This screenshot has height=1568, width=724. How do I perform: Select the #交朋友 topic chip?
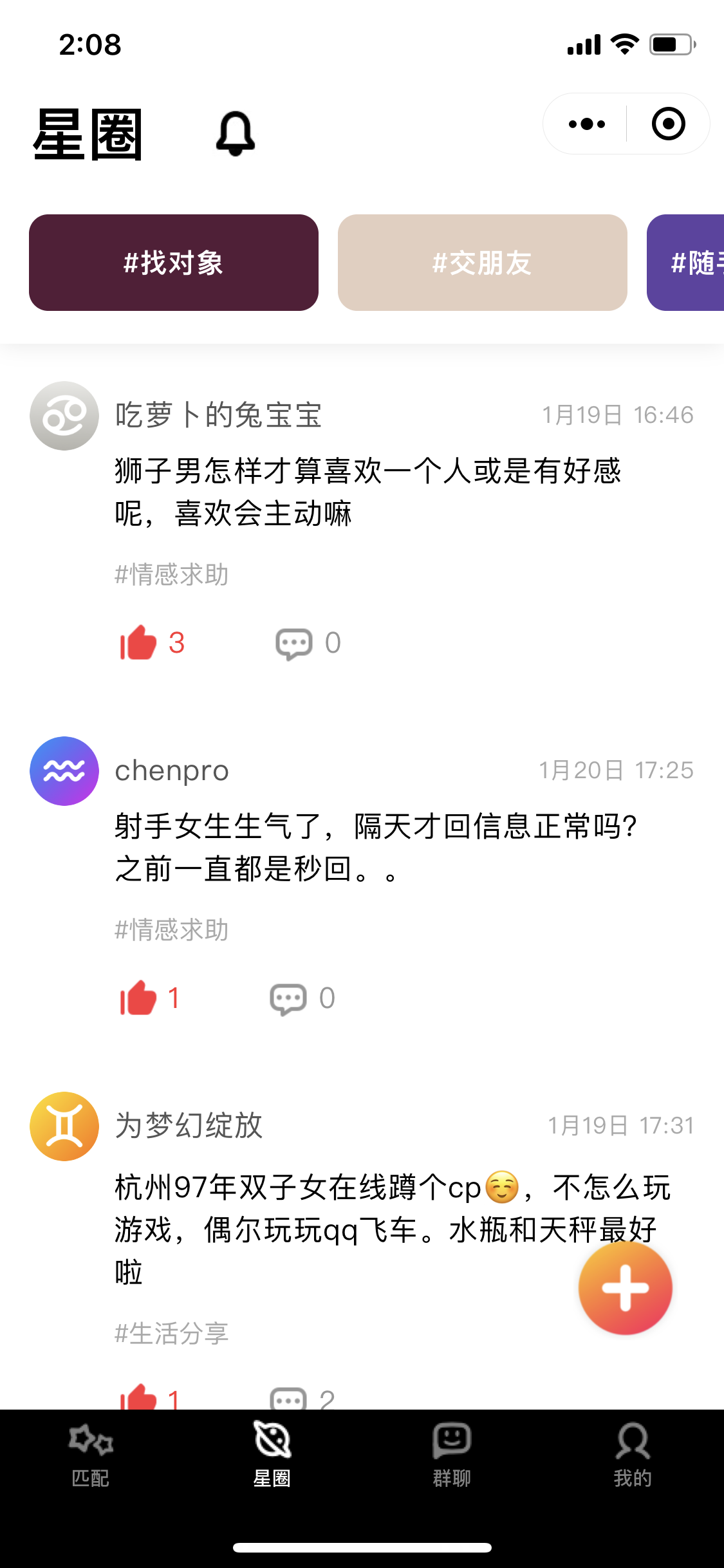point(483,263)
